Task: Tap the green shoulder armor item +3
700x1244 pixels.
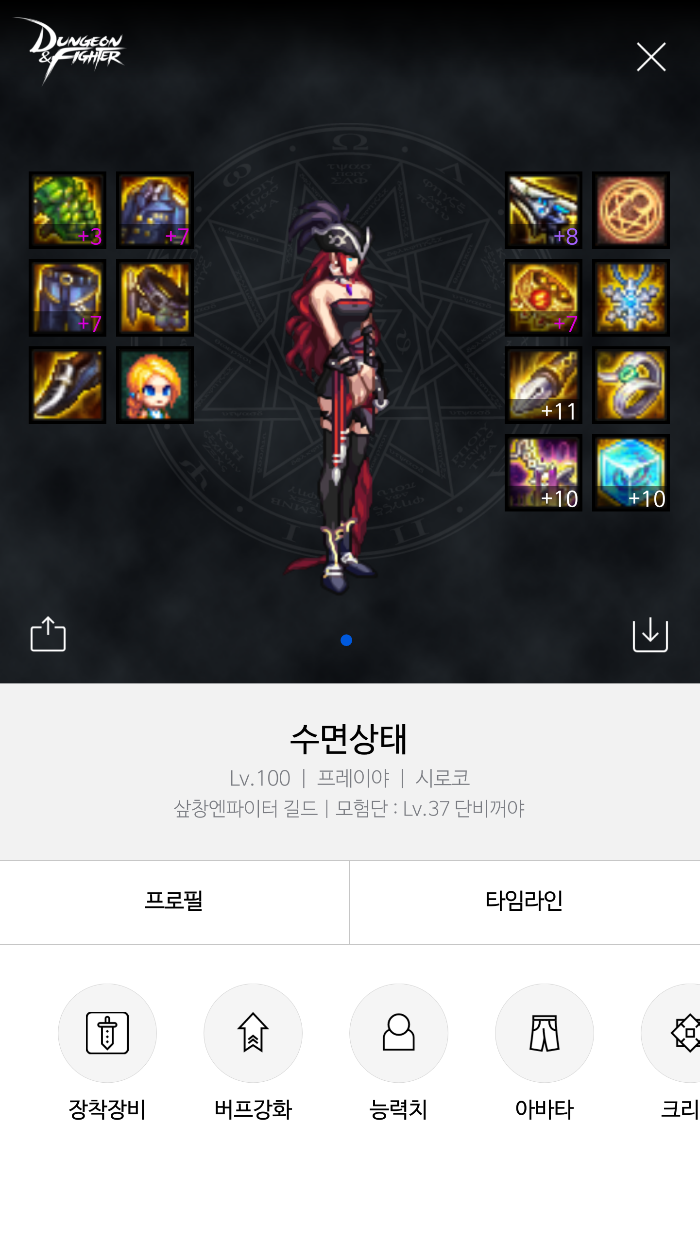Action: (67, 210)
